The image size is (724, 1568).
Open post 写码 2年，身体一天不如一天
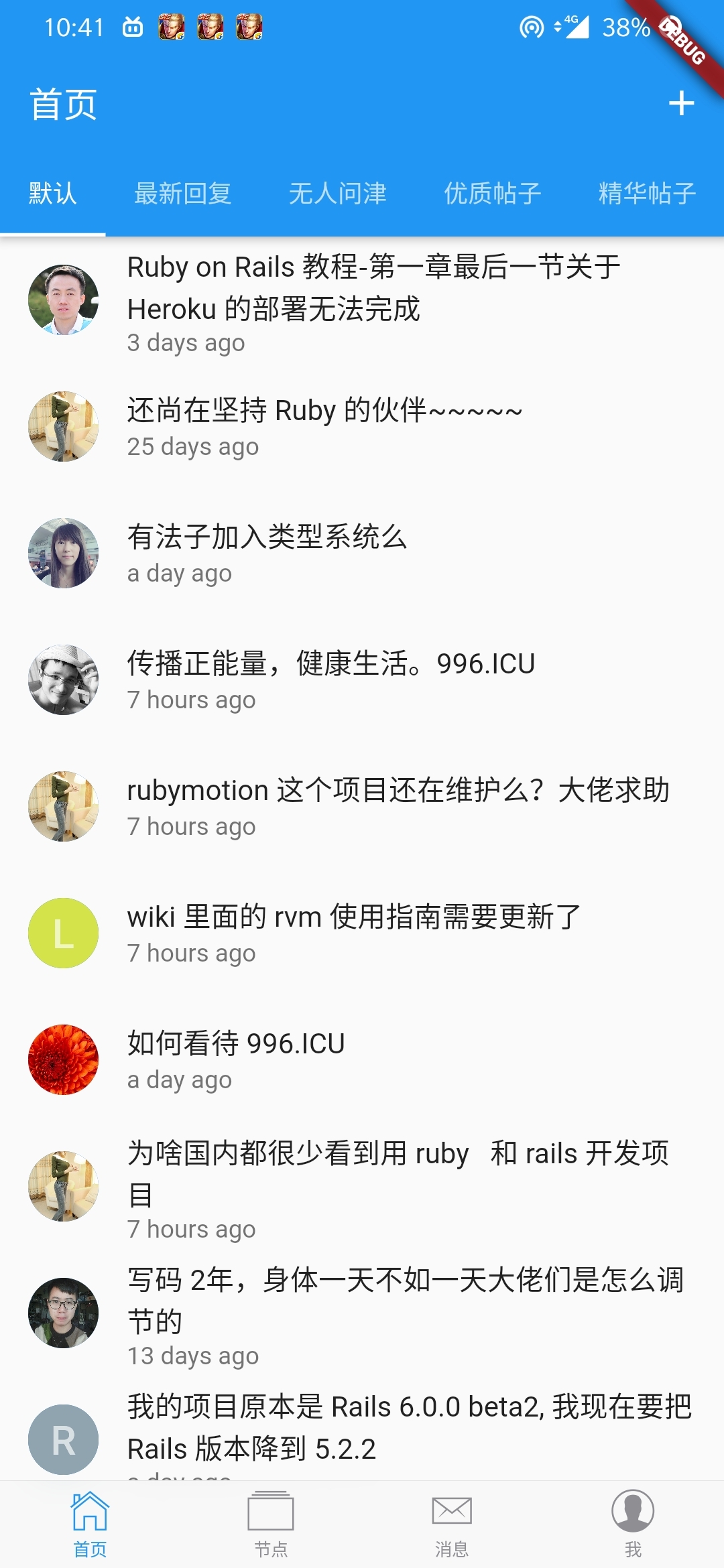[x=405, y=1281]
